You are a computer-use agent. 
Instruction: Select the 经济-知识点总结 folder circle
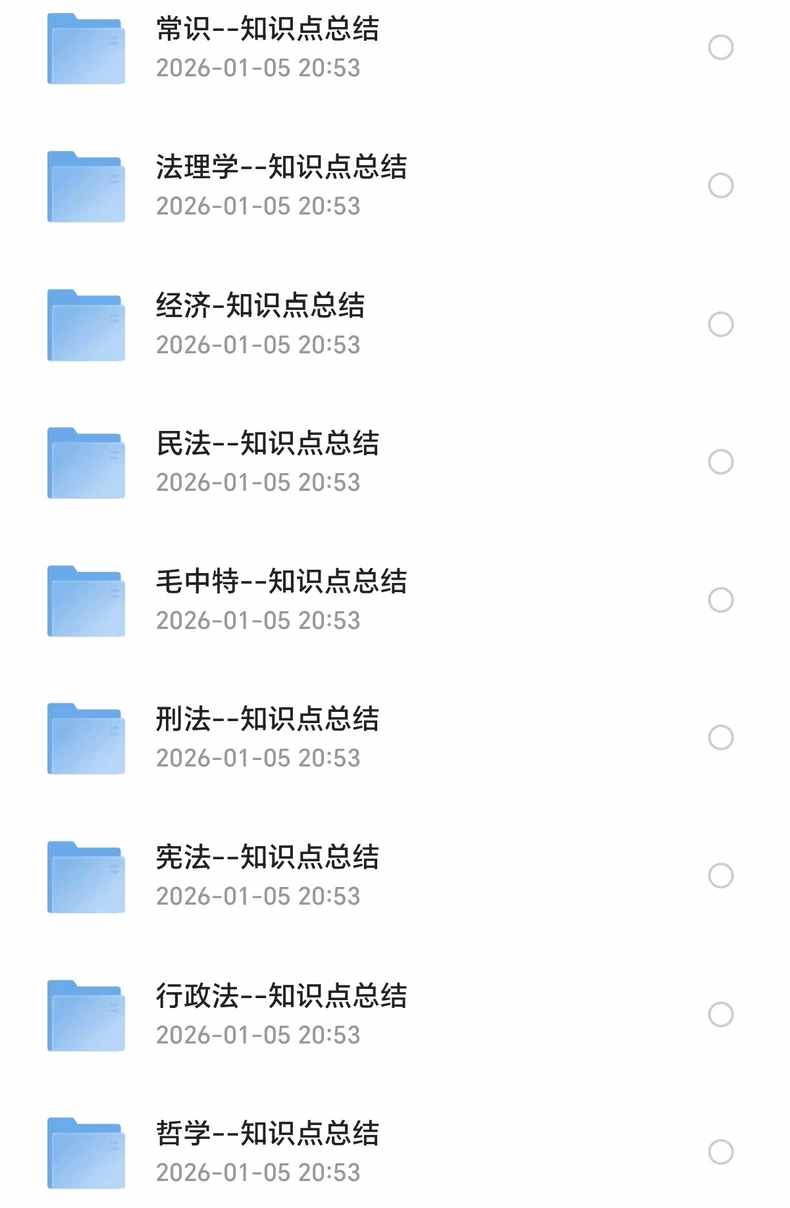[x=721, y=324]
